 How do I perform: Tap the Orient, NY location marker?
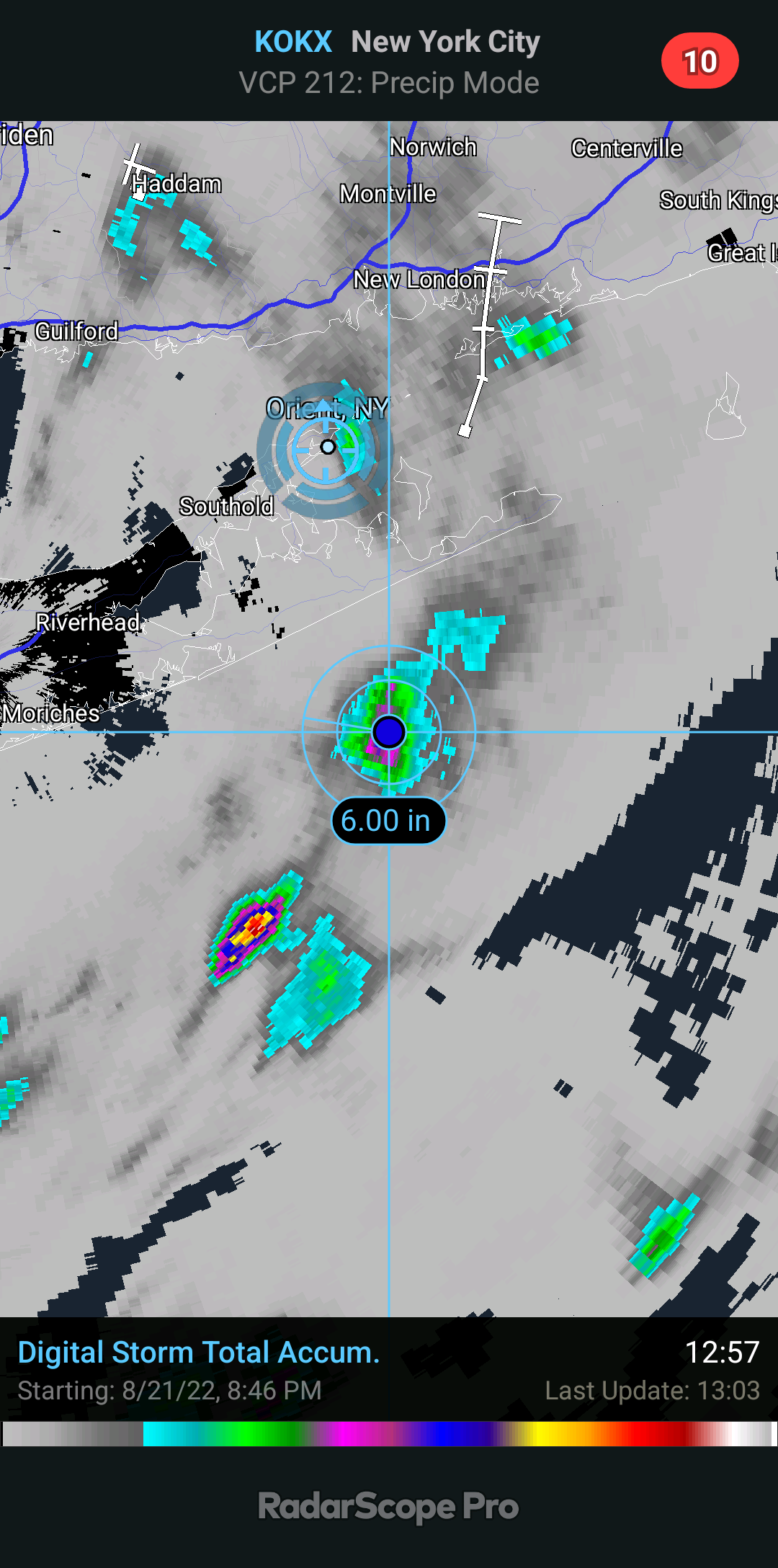pos(328,447)
